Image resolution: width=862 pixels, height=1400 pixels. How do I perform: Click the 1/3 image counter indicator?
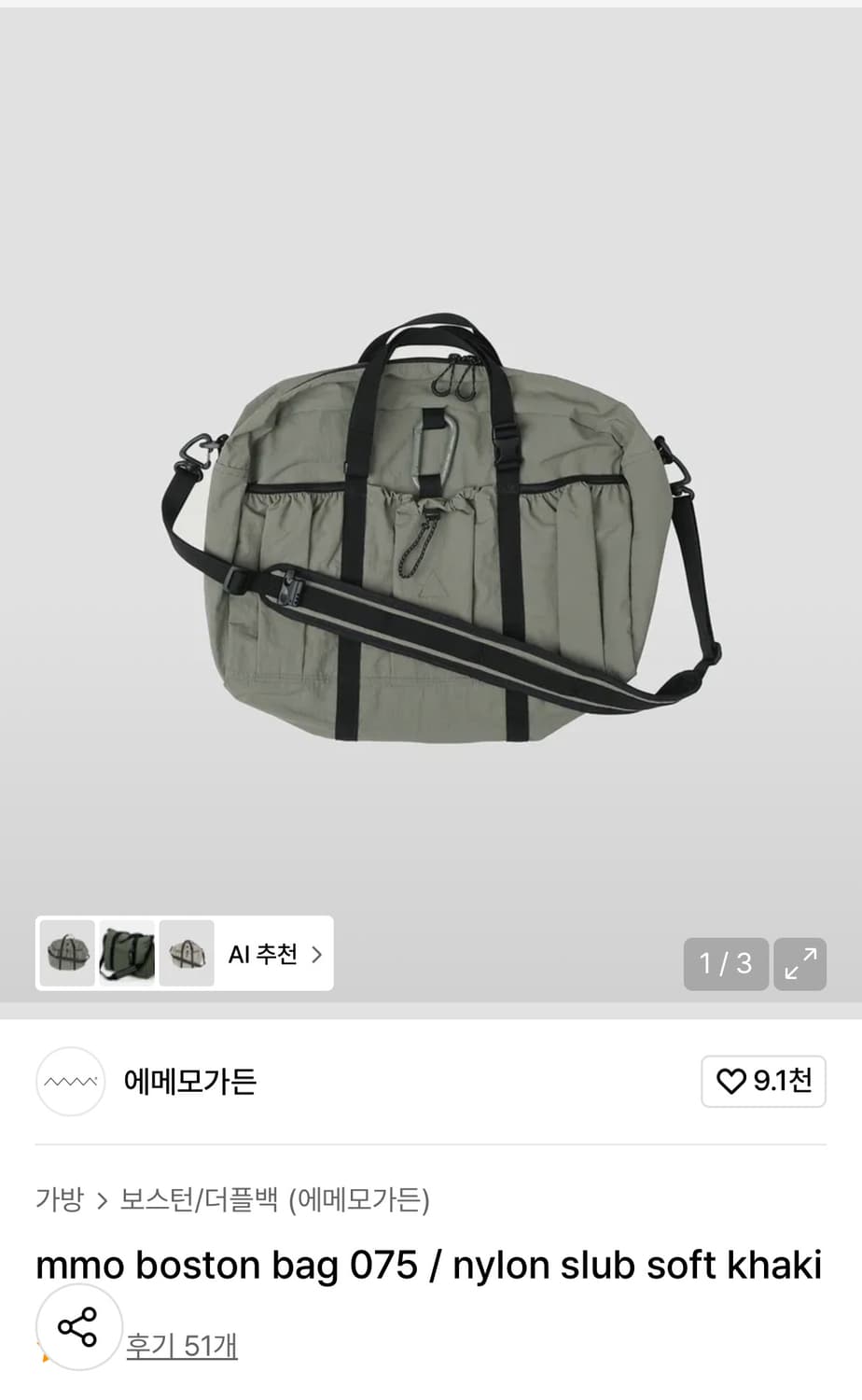click(726, 963)
